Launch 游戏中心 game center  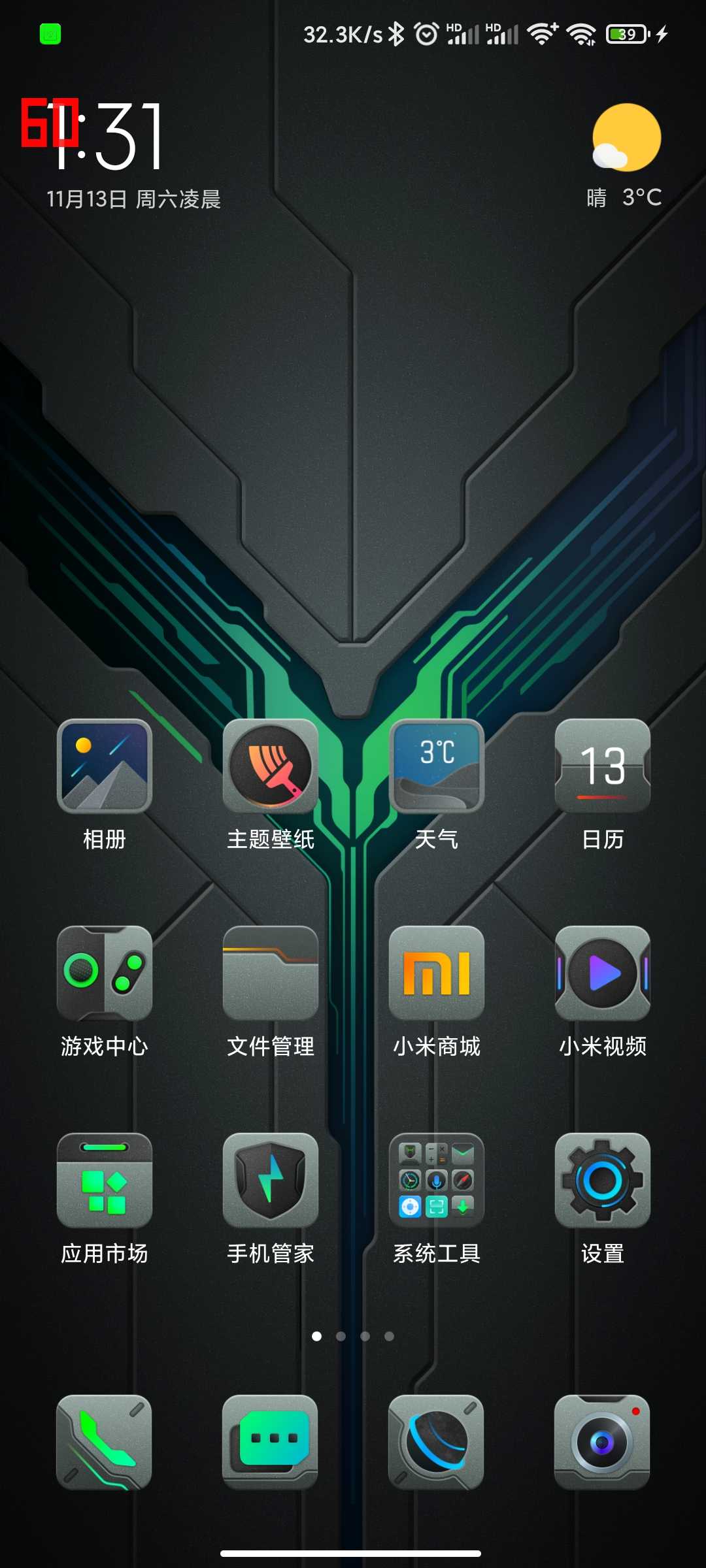[x=105, y=973]
